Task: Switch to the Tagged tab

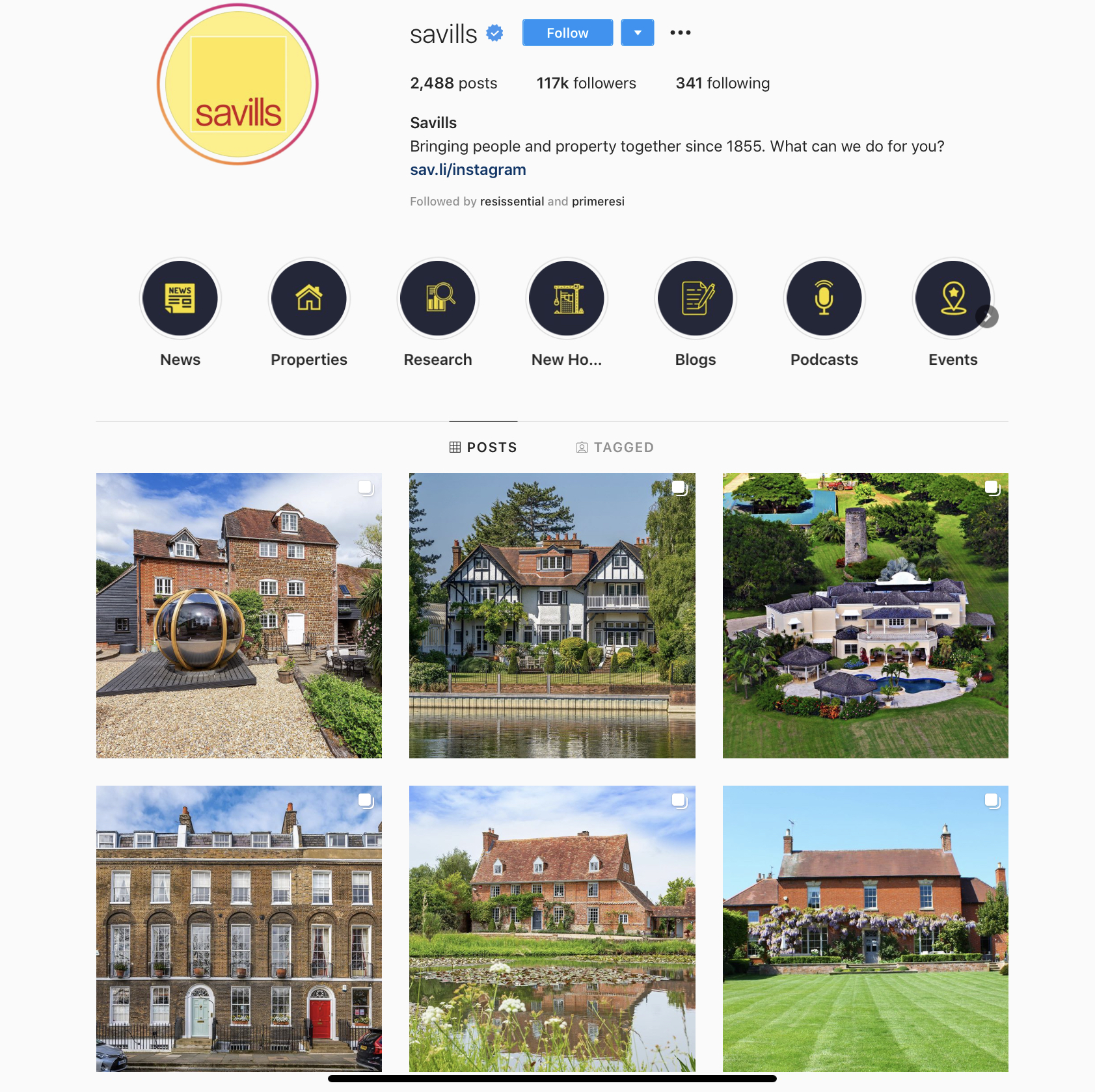Action: tap(615, 447)
